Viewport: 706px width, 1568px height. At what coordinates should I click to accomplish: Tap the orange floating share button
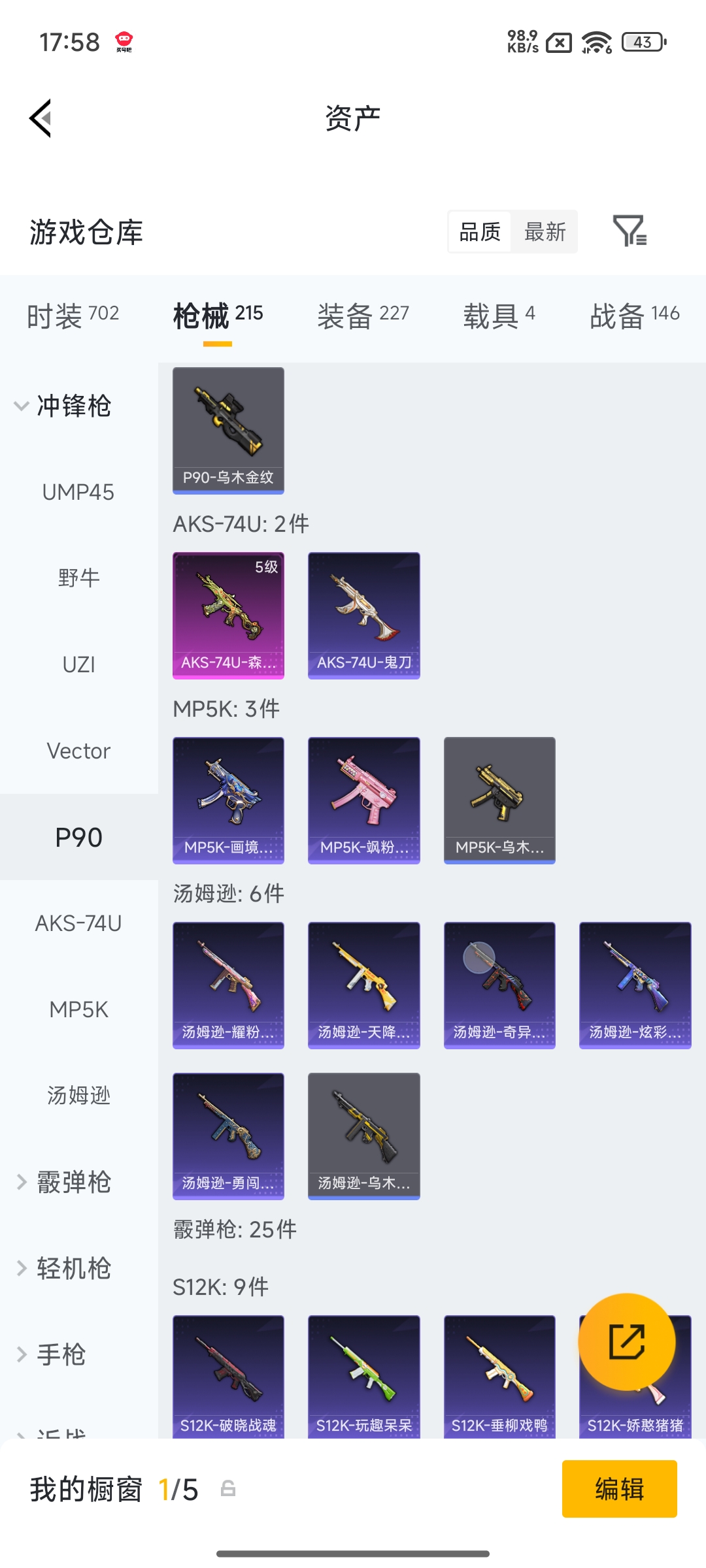626,1341
